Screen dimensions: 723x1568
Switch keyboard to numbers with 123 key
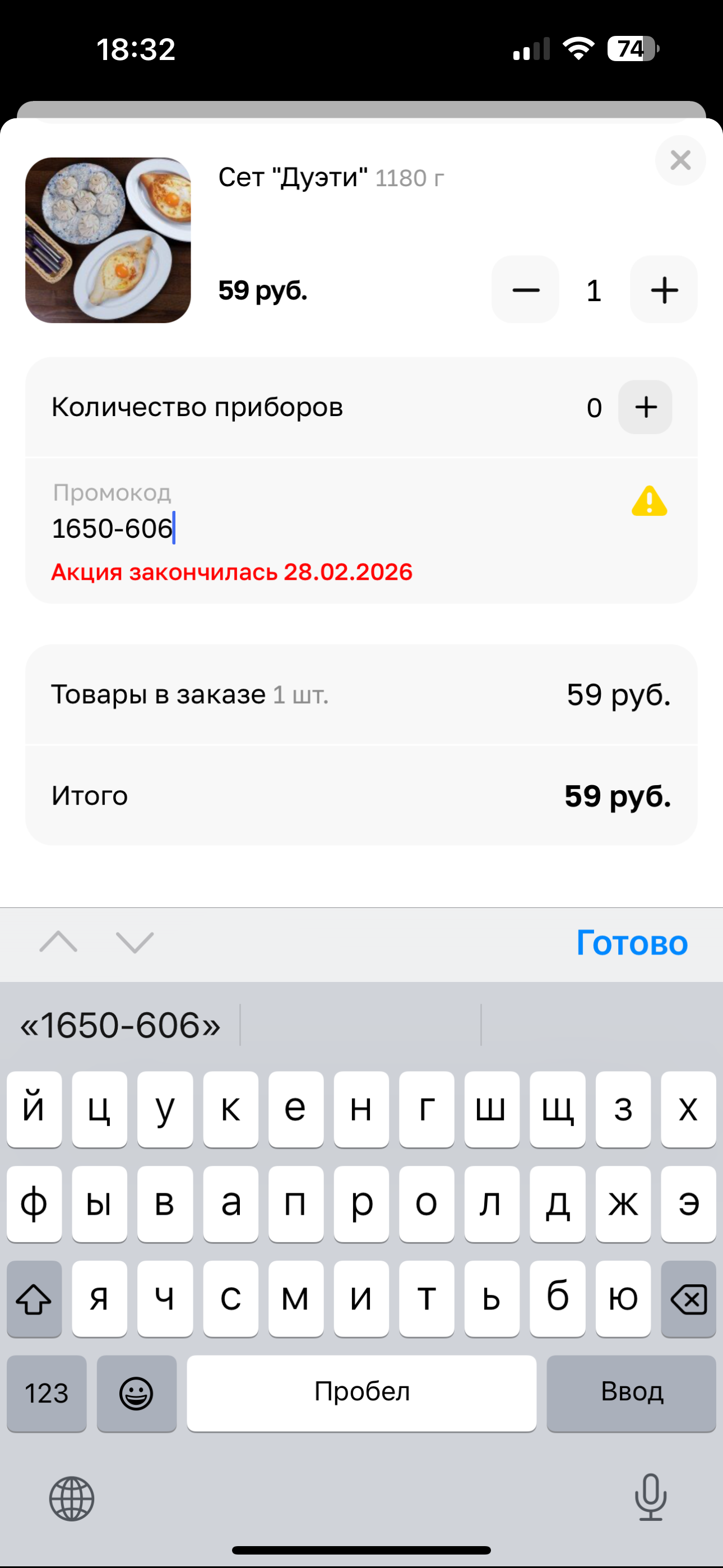[47, 1393]
